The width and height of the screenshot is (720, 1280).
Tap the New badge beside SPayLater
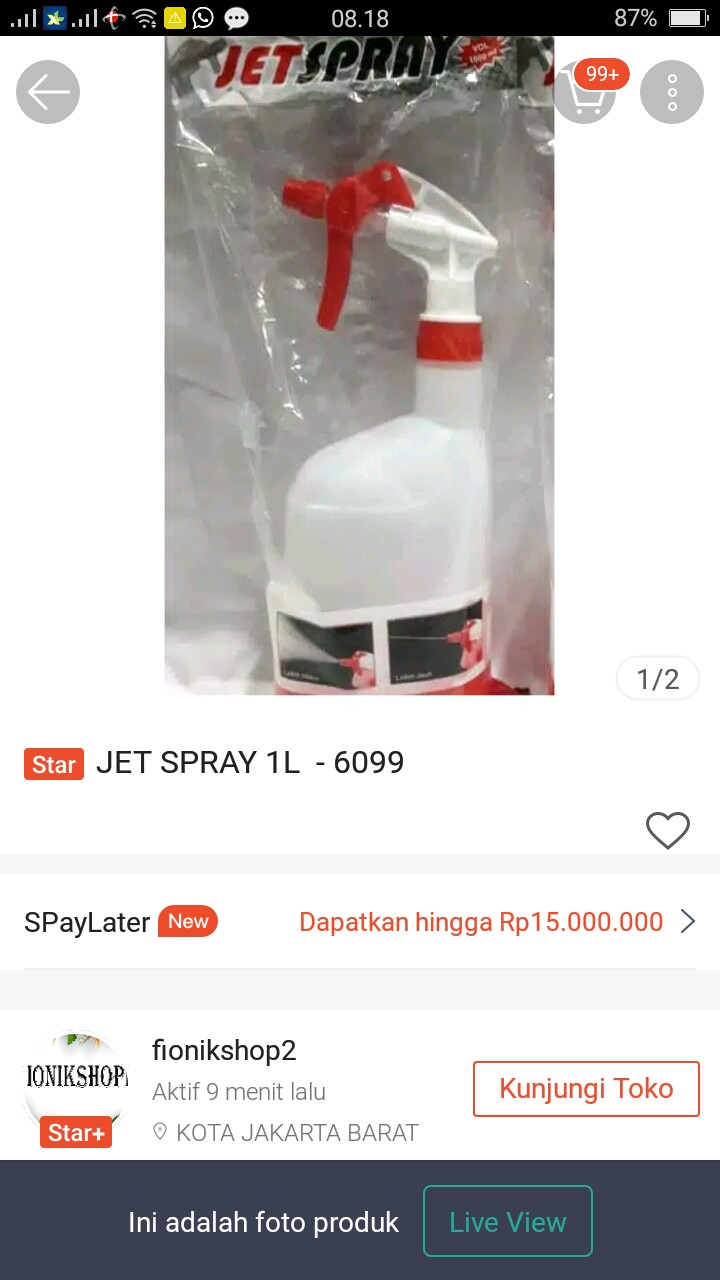tap(188, 921)
